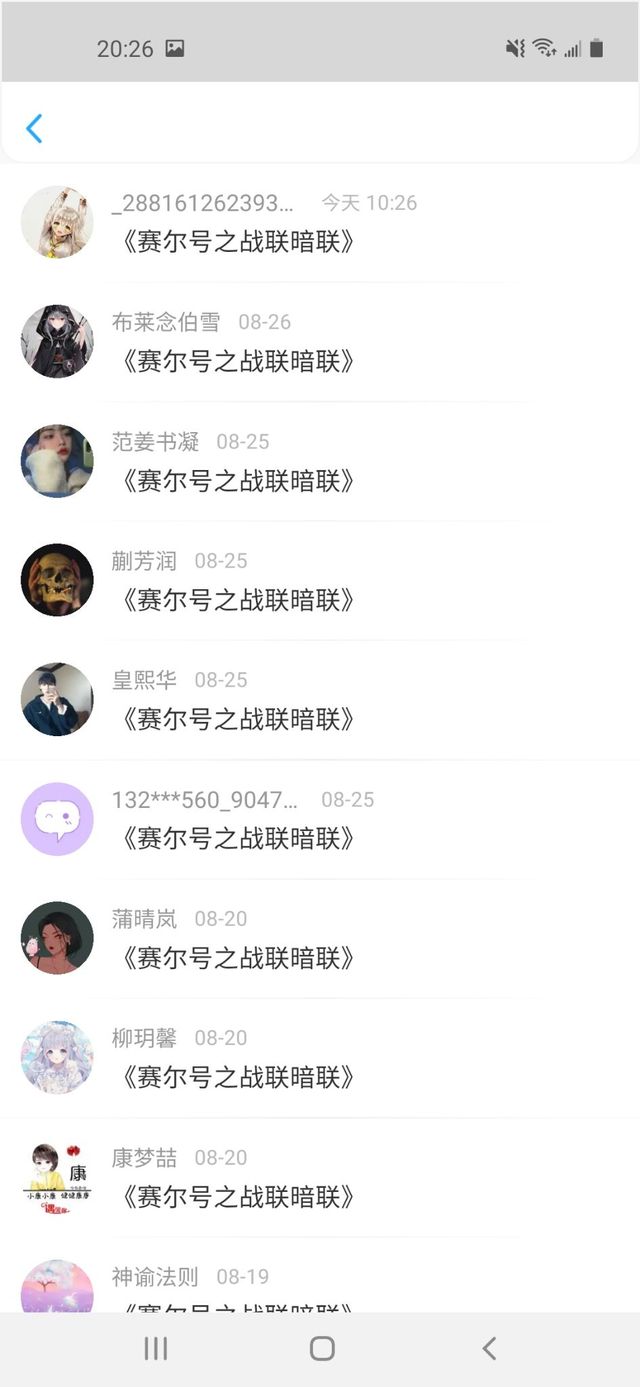Viewport: 640px width, 1387px height.
Task: Select the row by 柳玥馨
Action: [320, 1058]
